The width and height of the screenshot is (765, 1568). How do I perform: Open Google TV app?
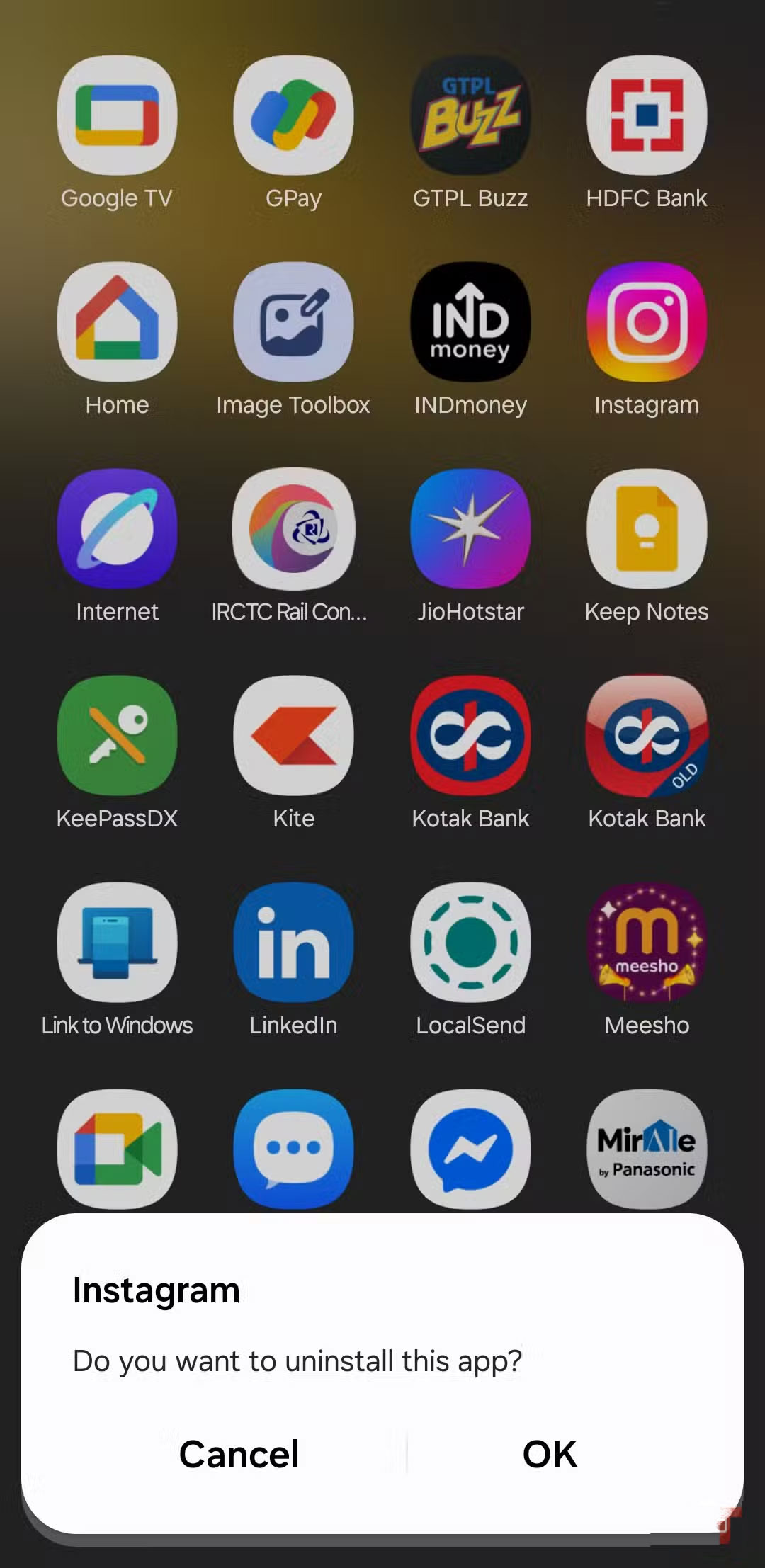pyautogui.click(x=117, y=116)
